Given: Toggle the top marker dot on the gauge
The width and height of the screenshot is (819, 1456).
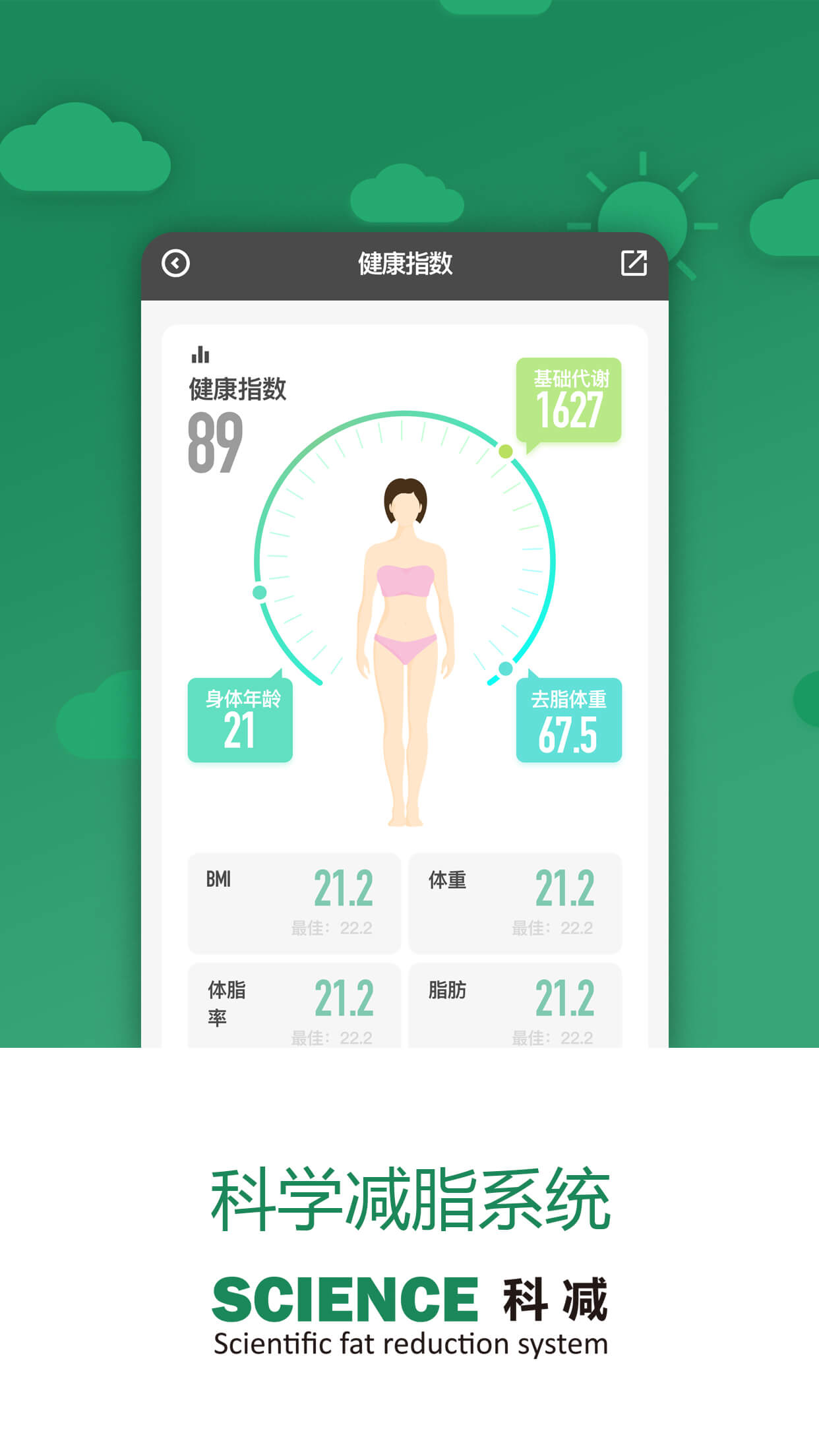Looking at the screenshot, I should 506,451.
